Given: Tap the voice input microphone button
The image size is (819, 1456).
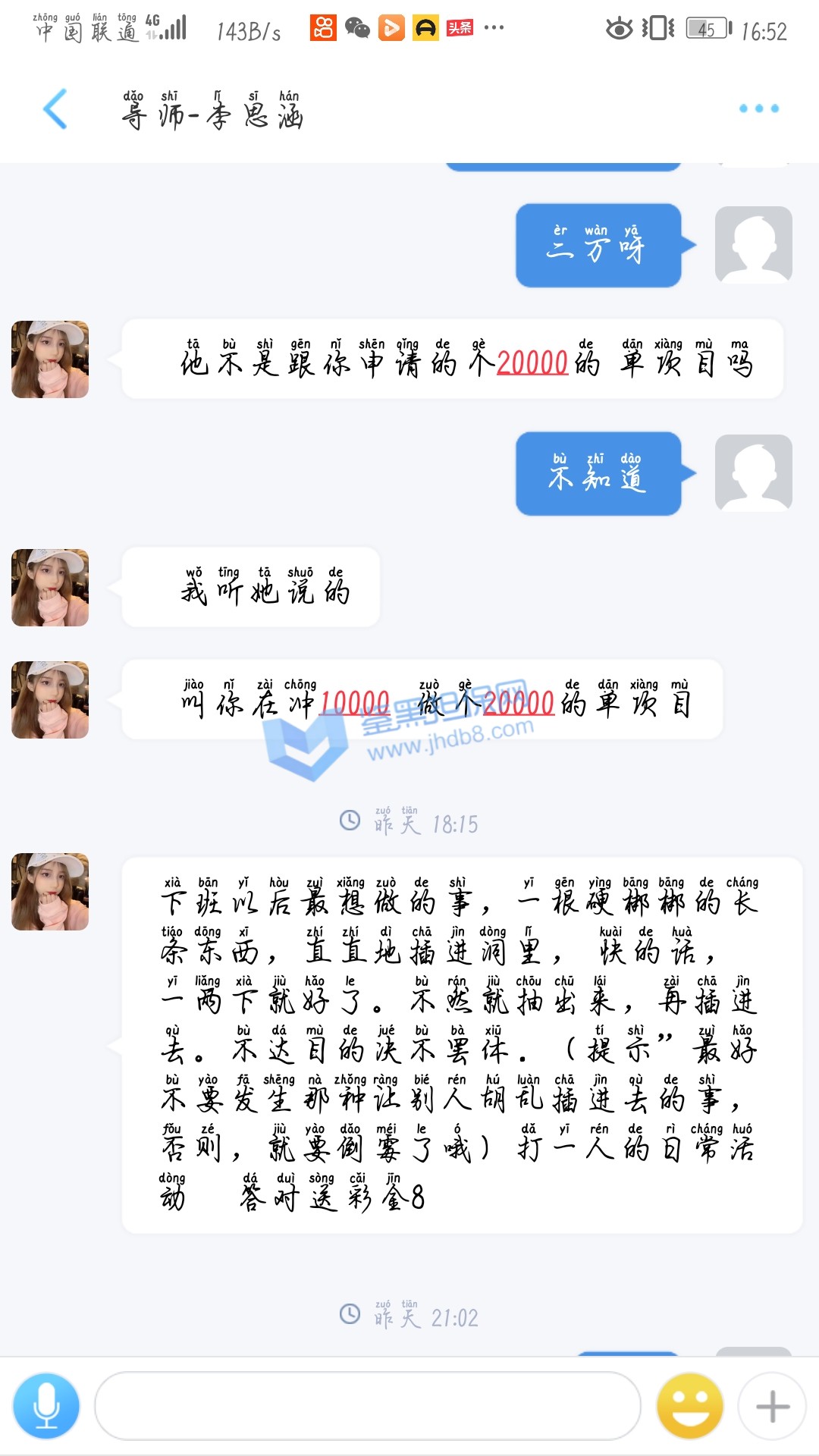Looking at the screenshot, I should pos(46,1406).
